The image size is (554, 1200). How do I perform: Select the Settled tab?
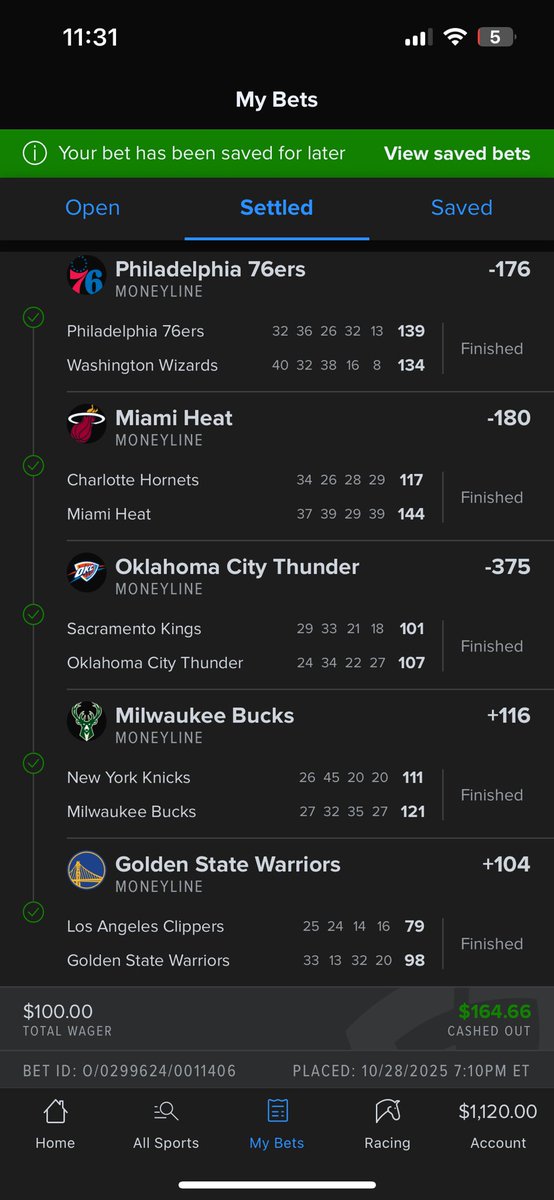tap(277, 208)
